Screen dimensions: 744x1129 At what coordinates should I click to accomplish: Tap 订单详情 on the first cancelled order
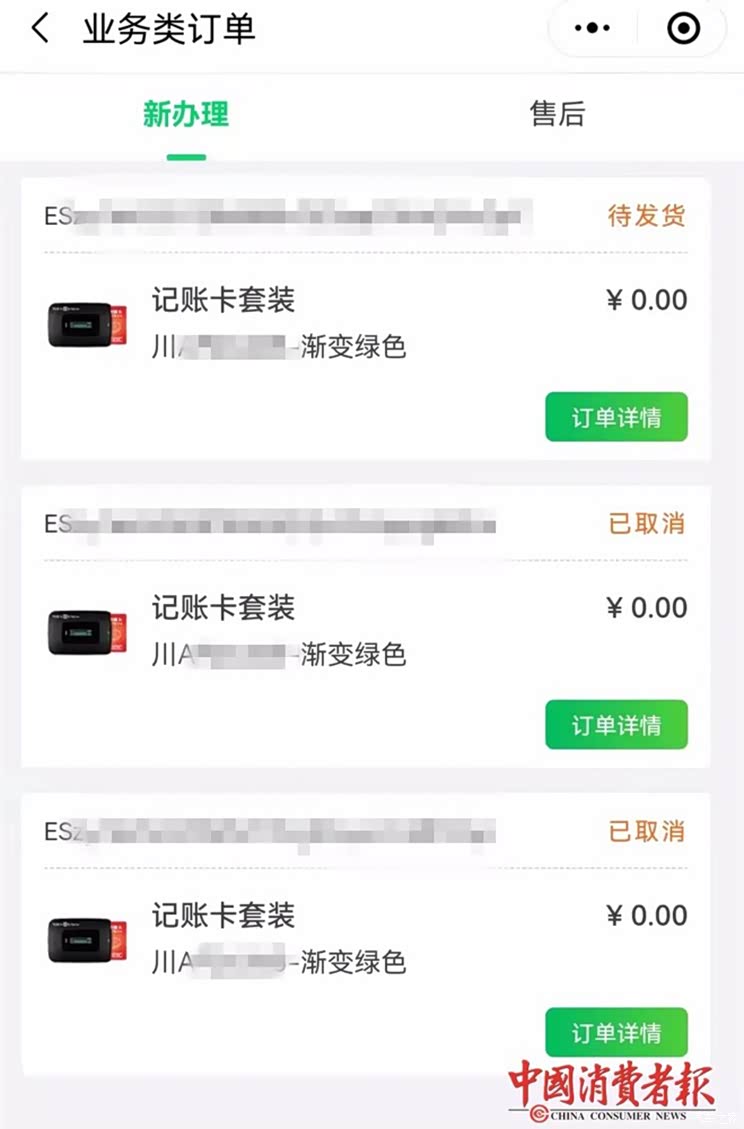click(615, 725)
